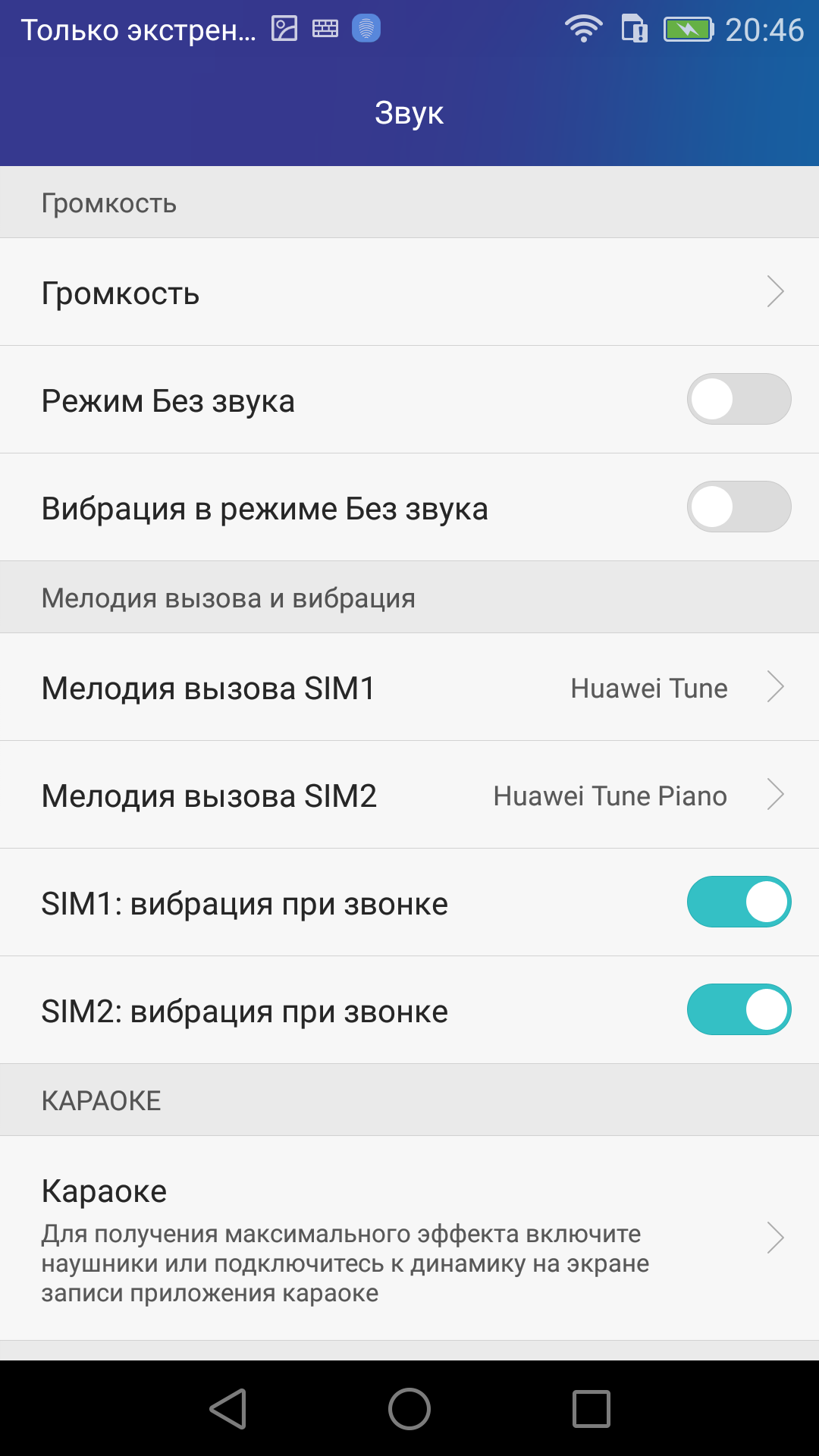Go to the home screen

409,1409
